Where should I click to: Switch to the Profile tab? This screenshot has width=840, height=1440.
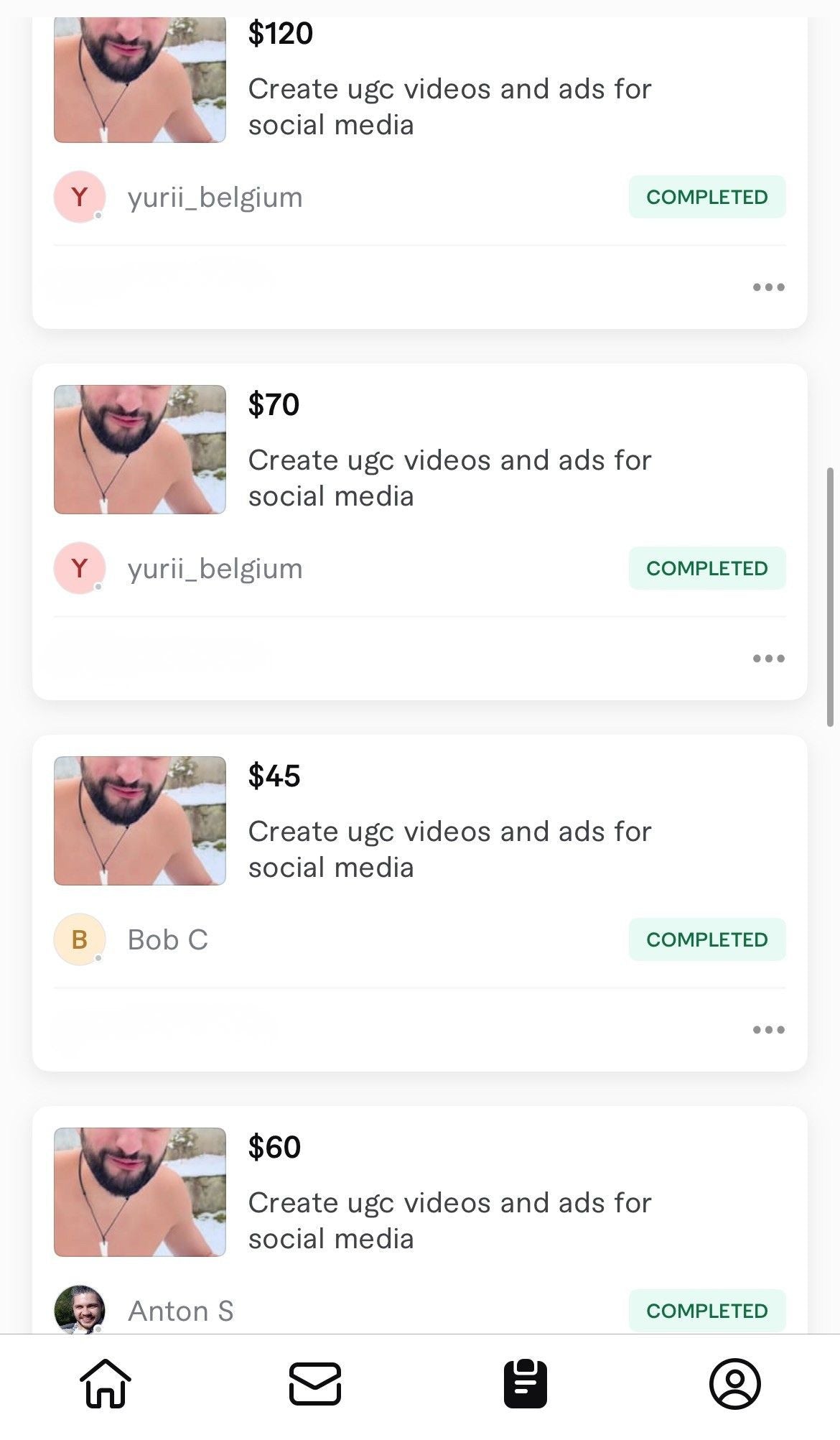pos(734,1383)
